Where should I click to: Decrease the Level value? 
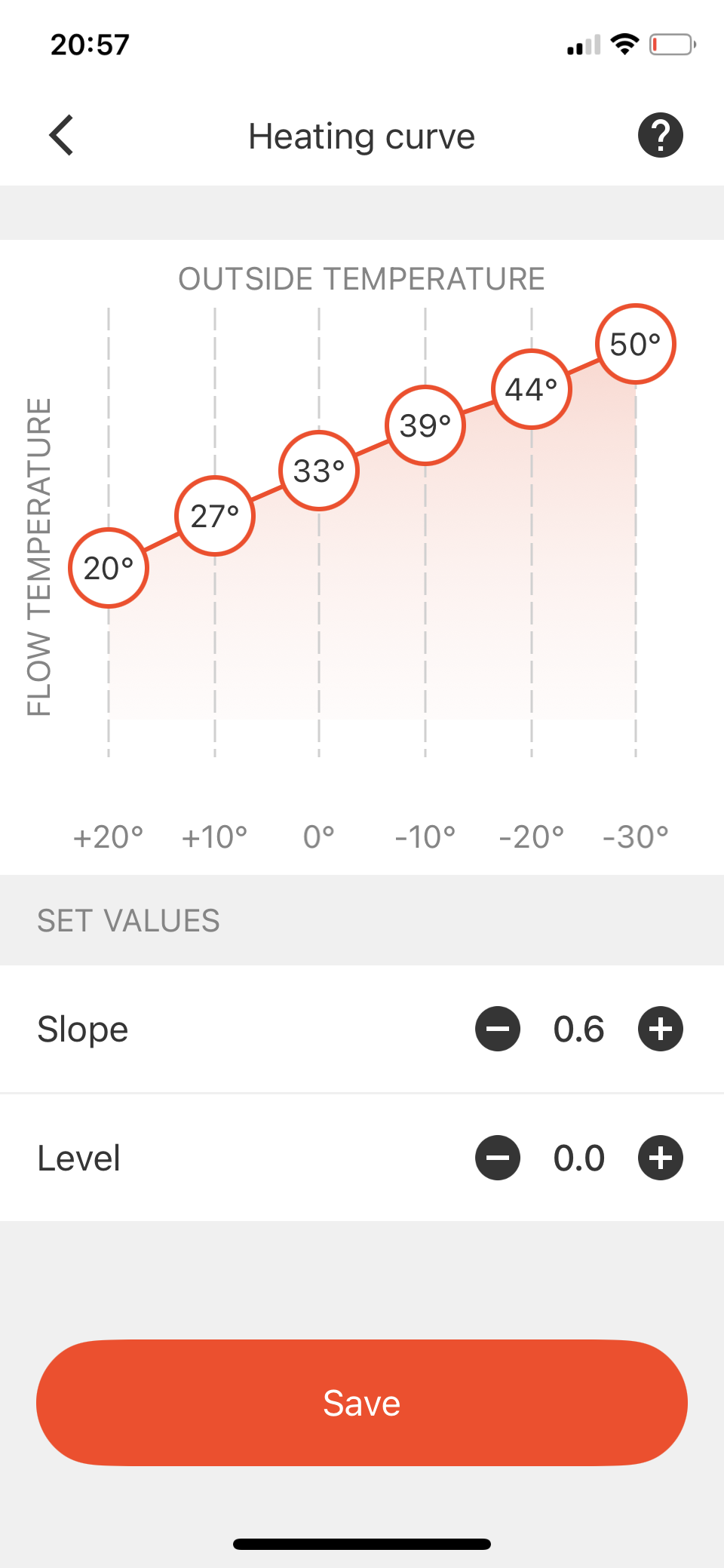tap(498, 1158)
